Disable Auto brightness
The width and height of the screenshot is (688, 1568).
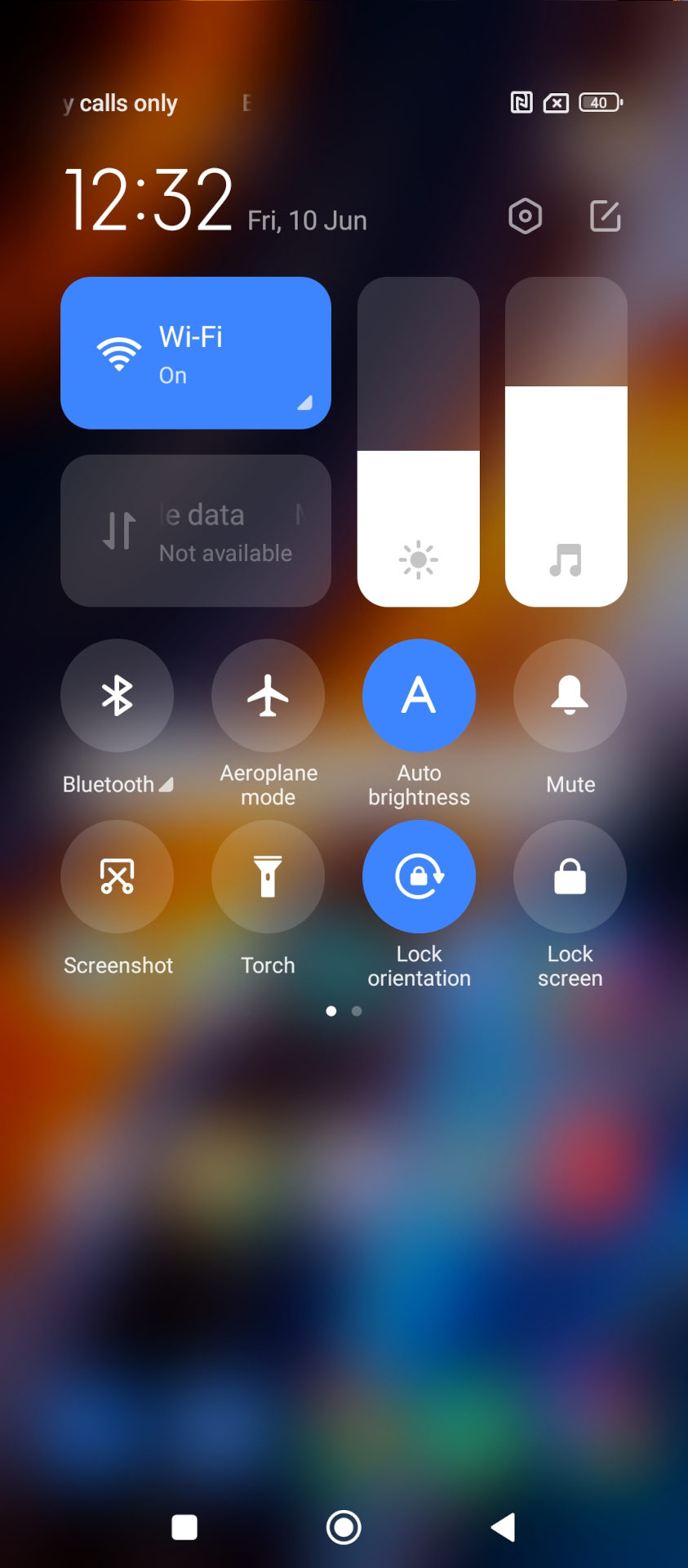tap(419, 696)
